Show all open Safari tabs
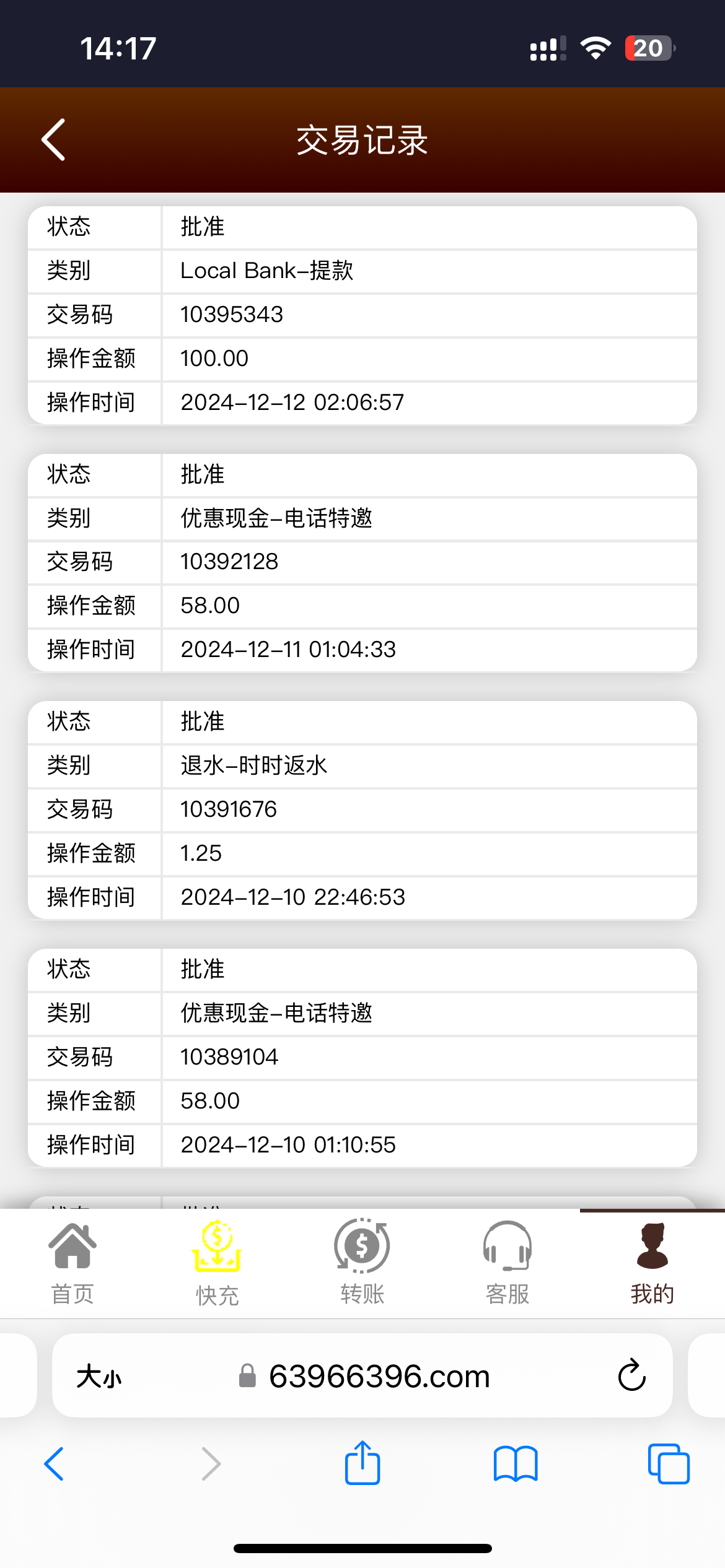The height and width of the screenshot is (1568, 725). click(669, 1464)
